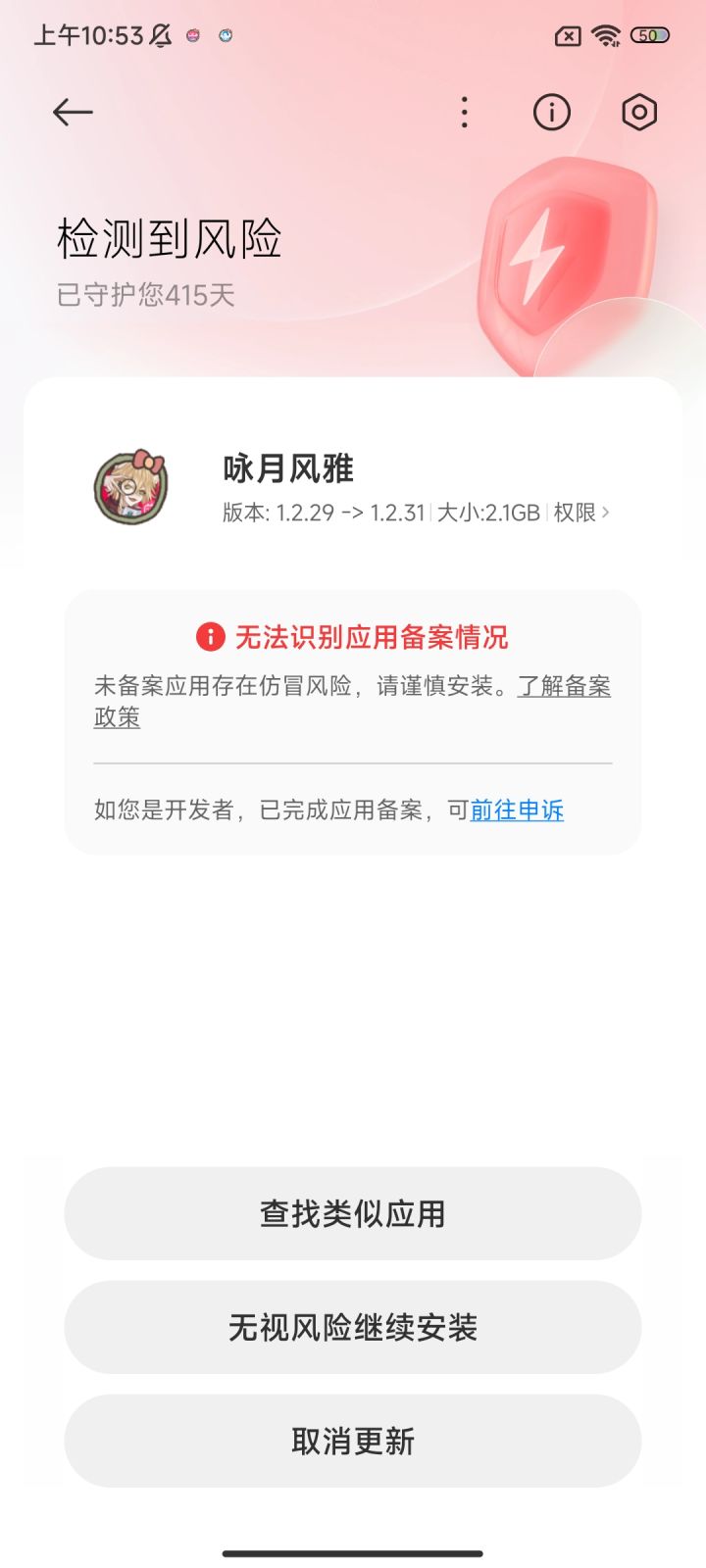Tap the Wi-Fi icon in status bar
This screenshot has width=706, height=1568.
(604, 35)
